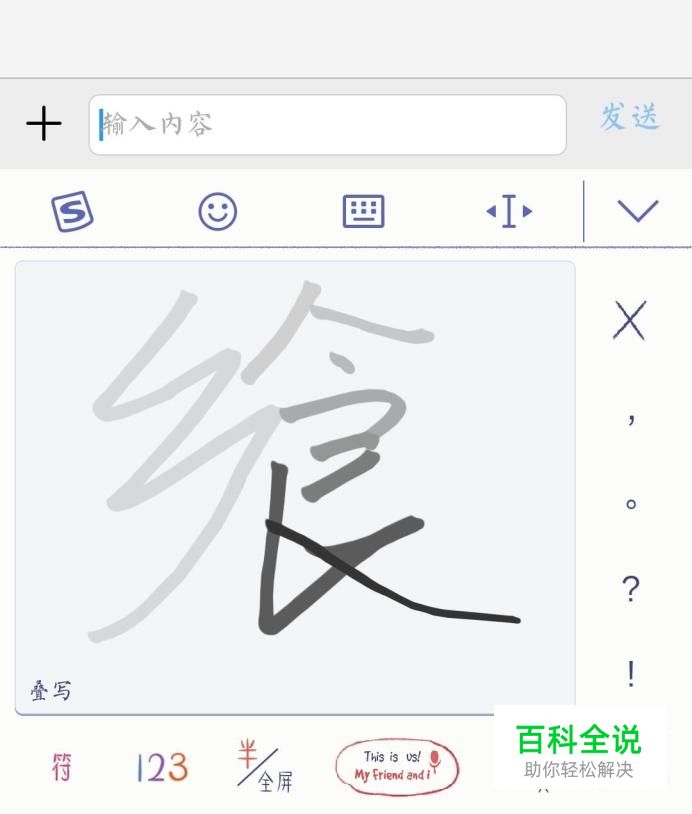Toggle 半/全屏 handwriting mode
This screenshot has width=692, height=814.
point(264,767)
